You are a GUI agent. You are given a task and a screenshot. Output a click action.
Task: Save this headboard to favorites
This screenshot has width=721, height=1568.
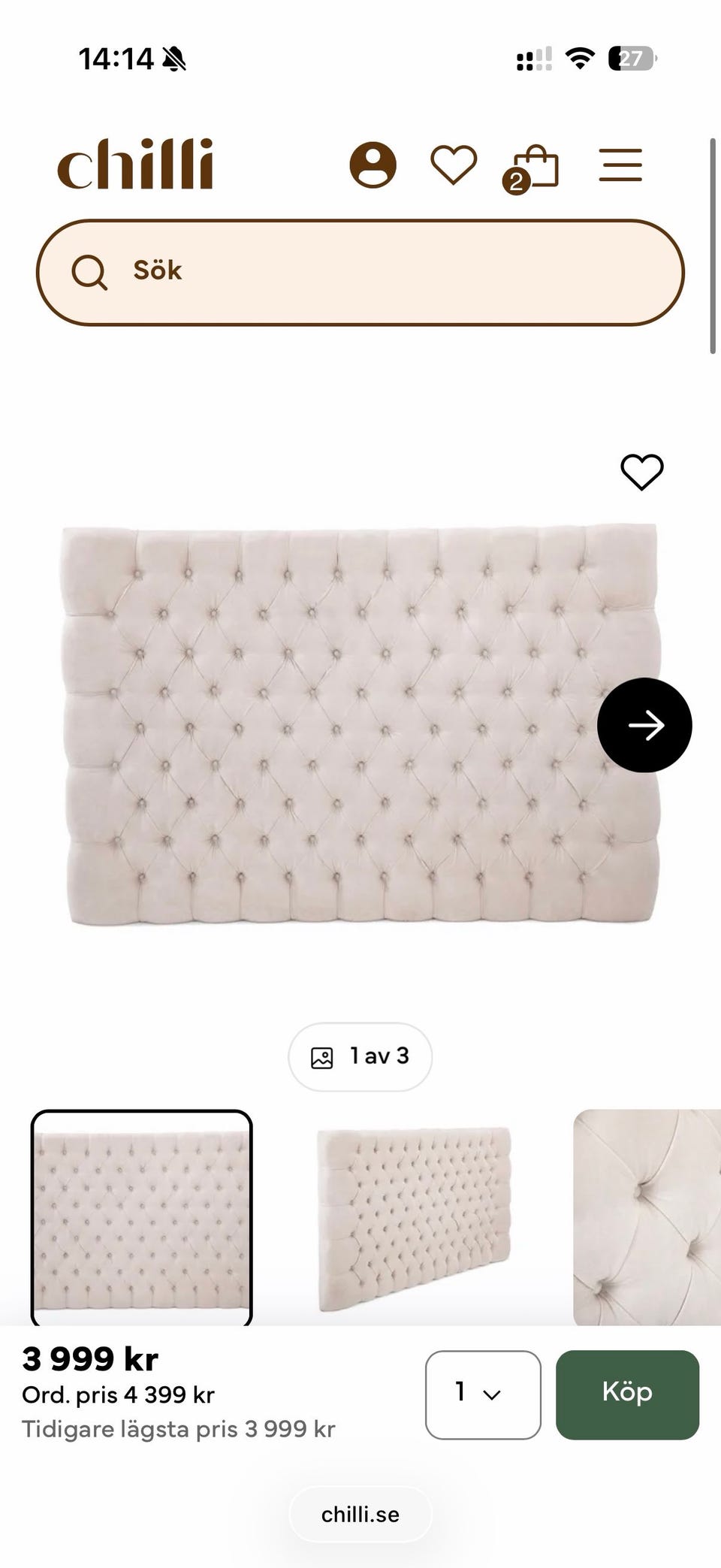tap(641, 472)
